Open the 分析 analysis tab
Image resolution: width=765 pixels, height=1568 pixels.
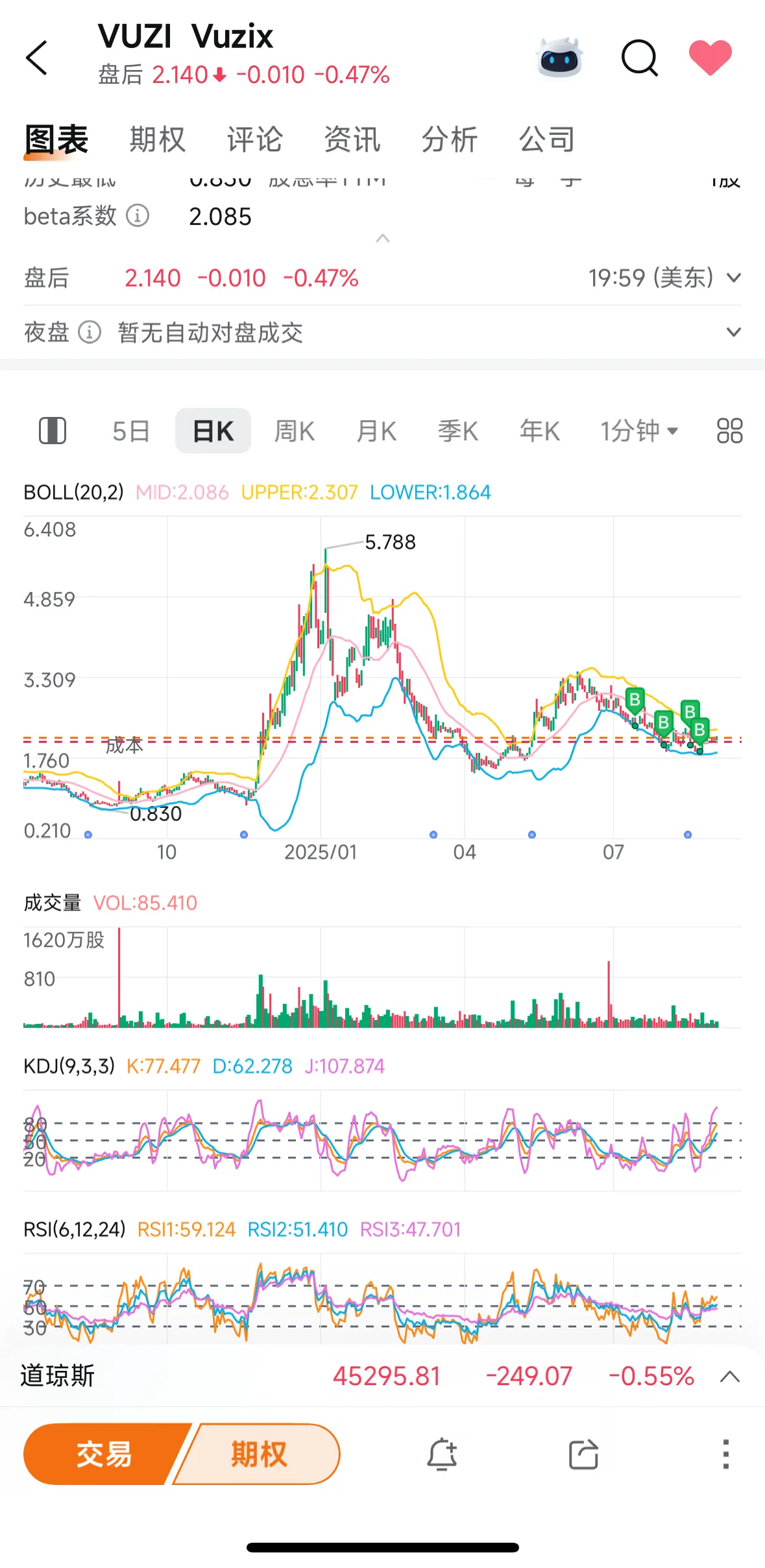450,139
